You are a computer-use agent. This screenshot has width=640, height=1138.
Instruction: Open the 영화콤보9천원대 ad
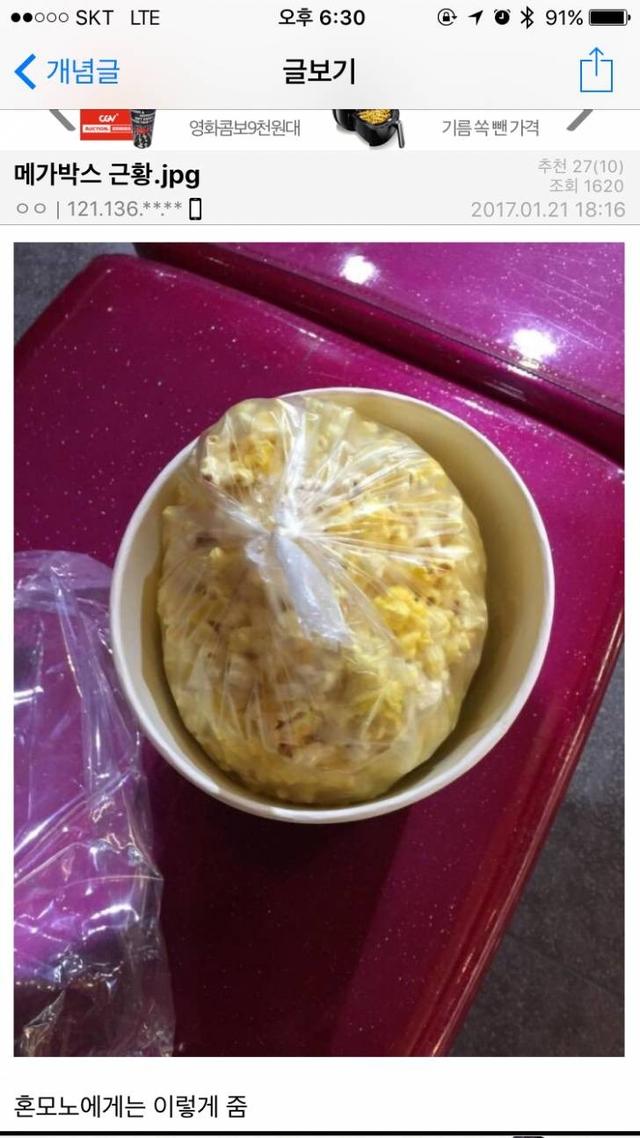click(244, 128)
